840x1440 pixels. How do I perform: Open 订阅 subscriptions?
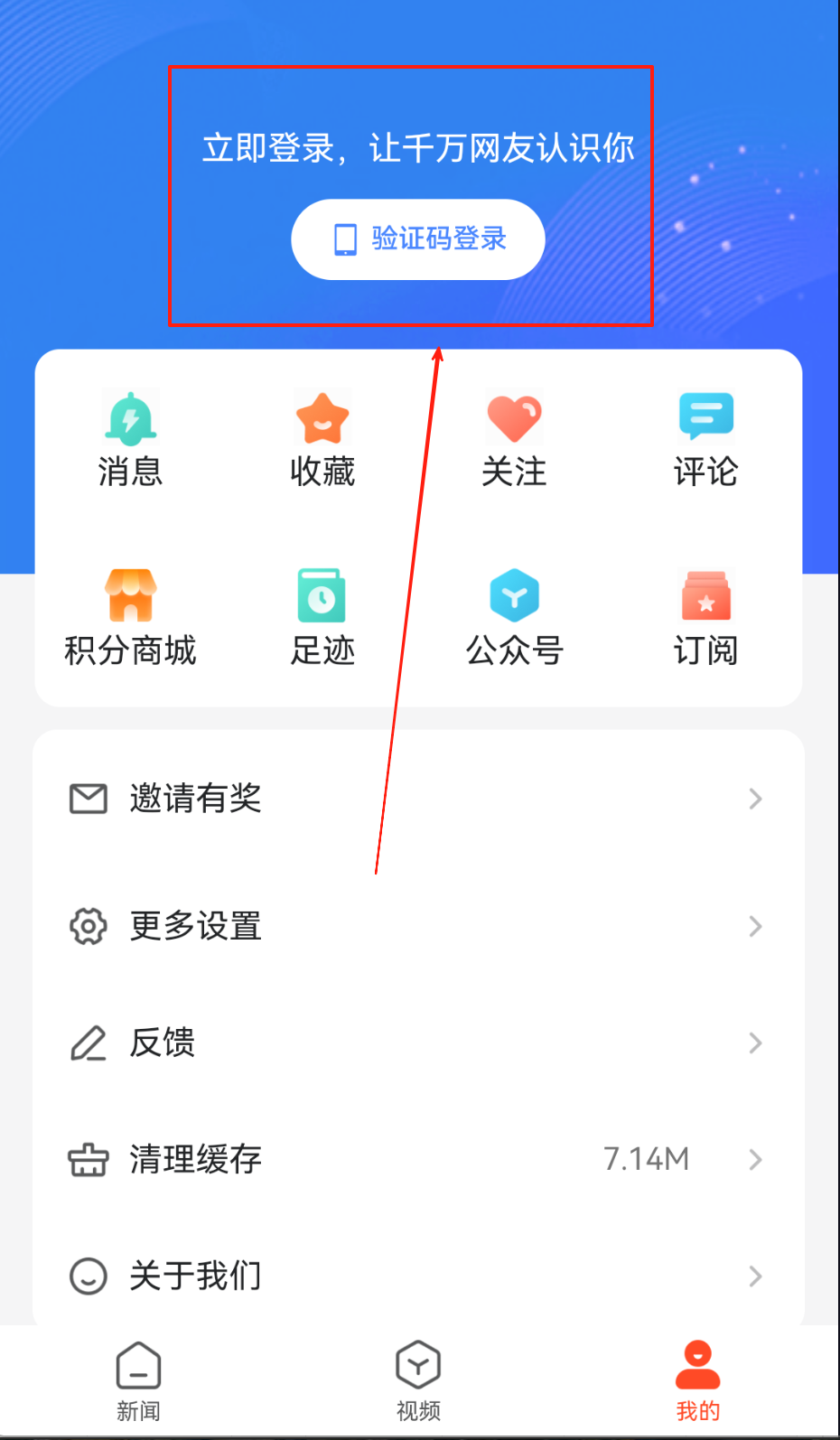point(705,619)
